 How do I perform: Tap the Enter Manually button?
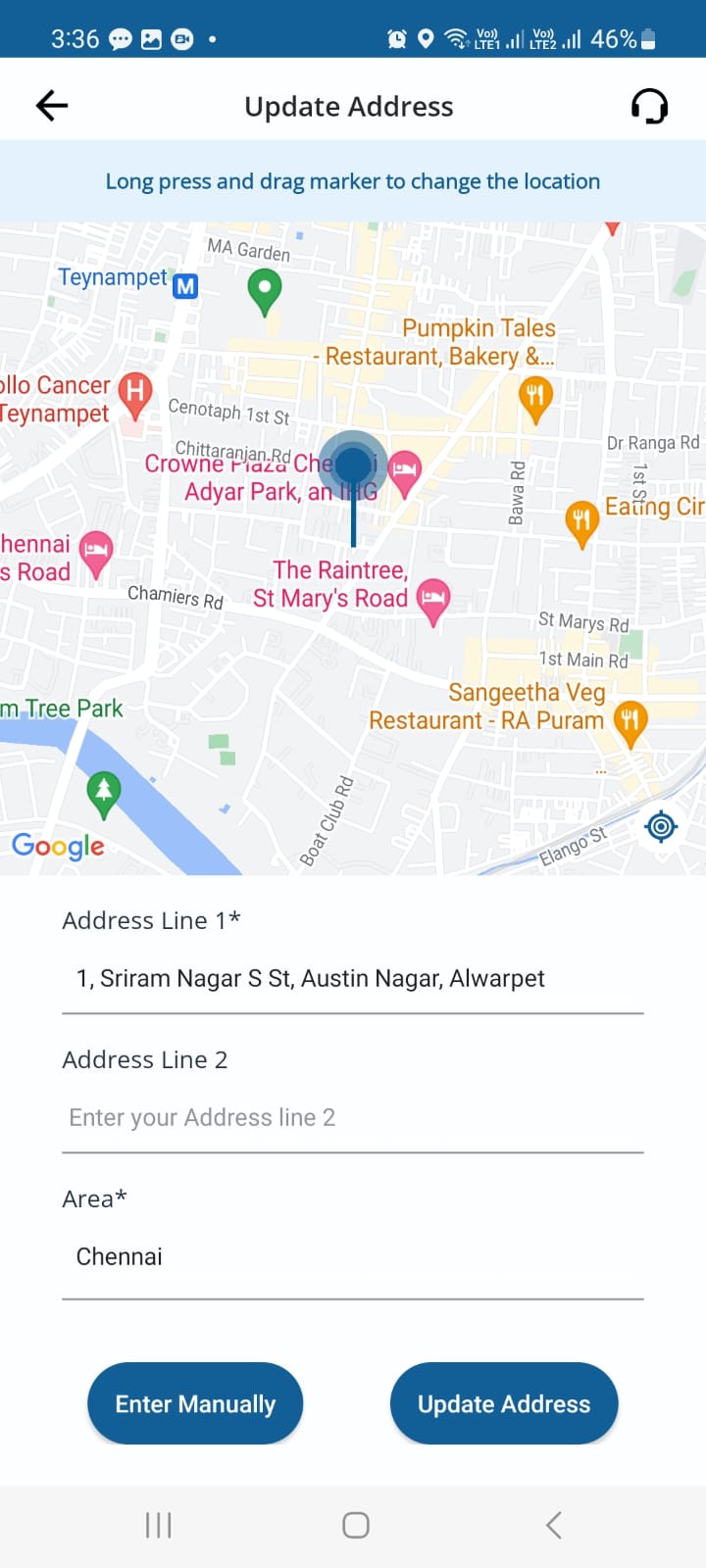pyautogui.click(x=195, y=1403)
